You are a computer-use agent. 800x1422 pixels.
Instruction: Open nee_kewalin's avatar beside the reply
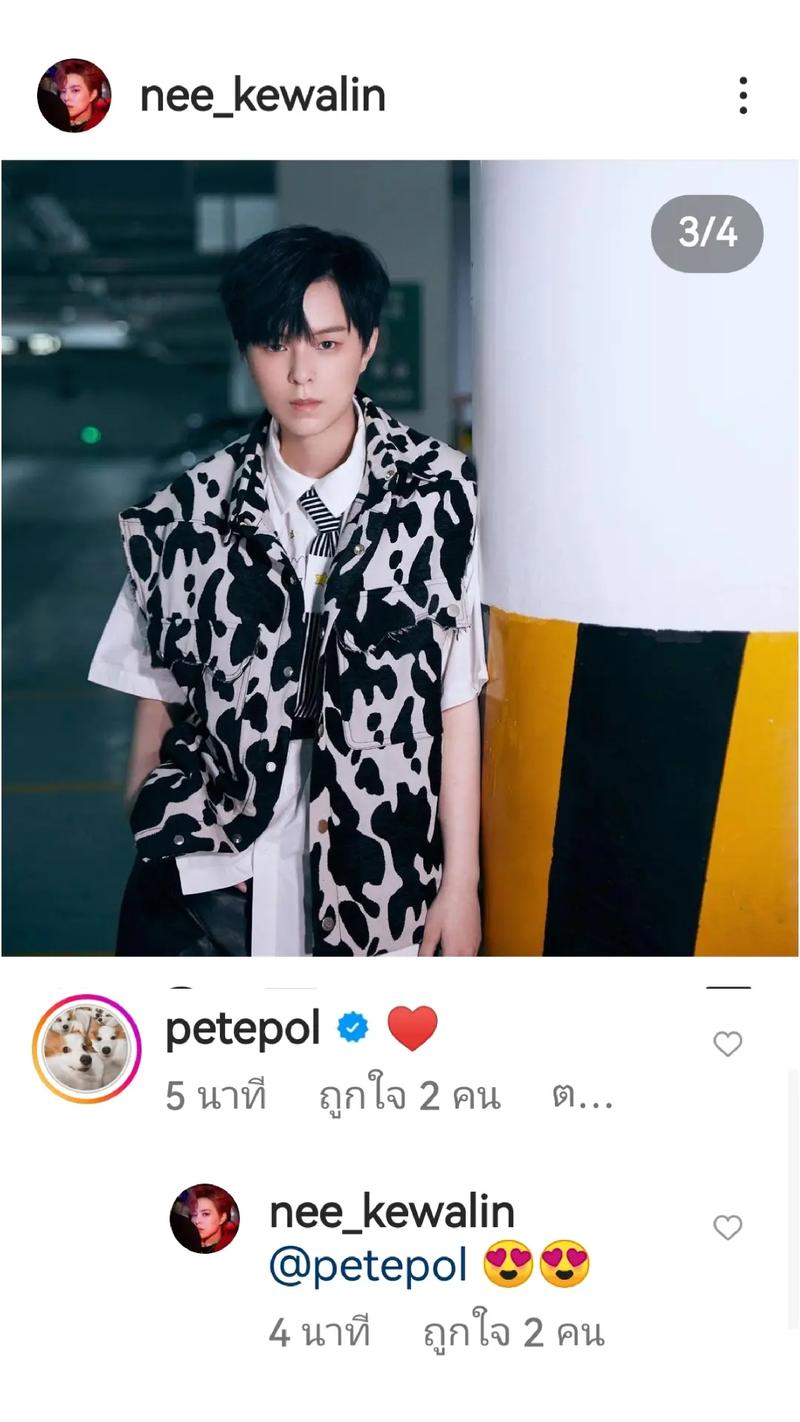tap(205, 1218)
